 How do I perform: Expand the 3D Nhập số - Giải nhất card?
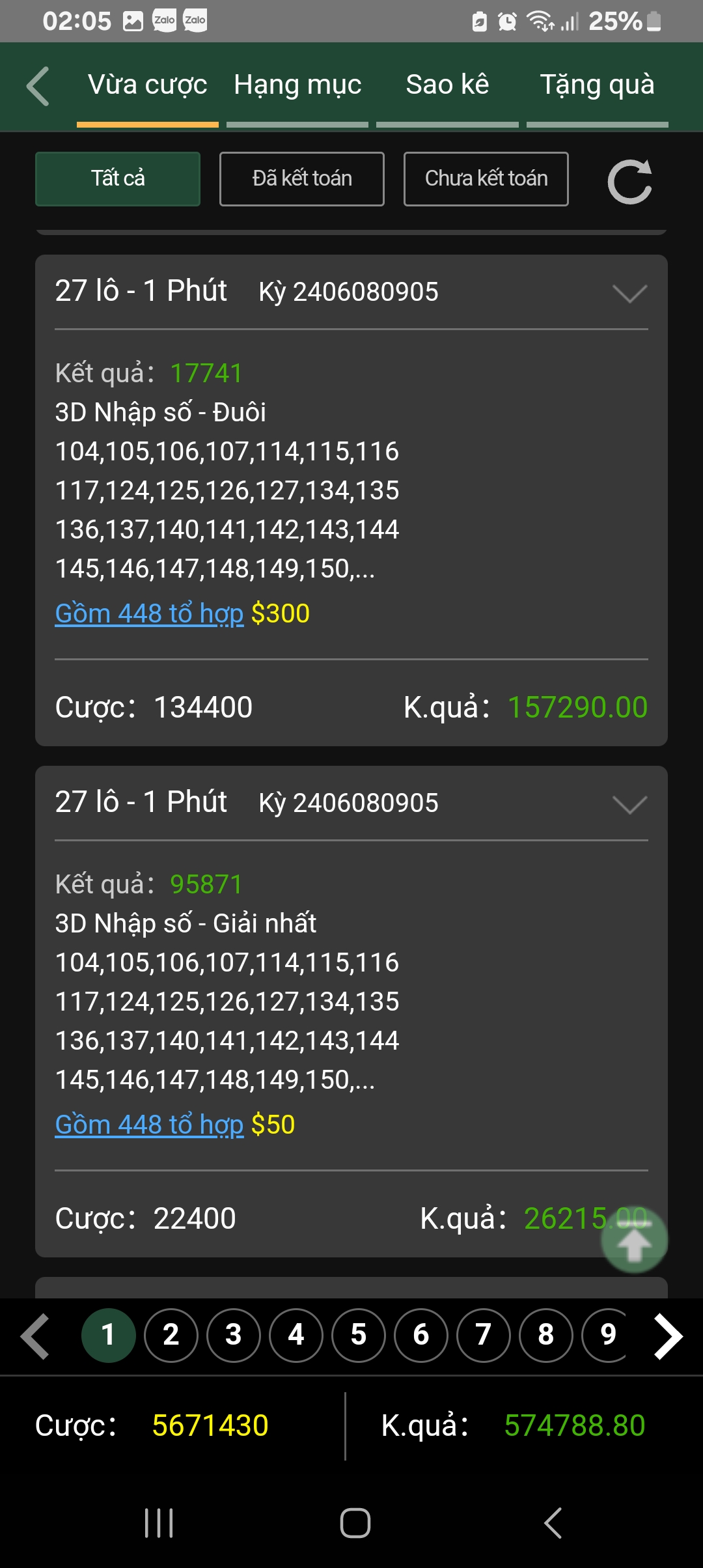[x=629, y=804]
